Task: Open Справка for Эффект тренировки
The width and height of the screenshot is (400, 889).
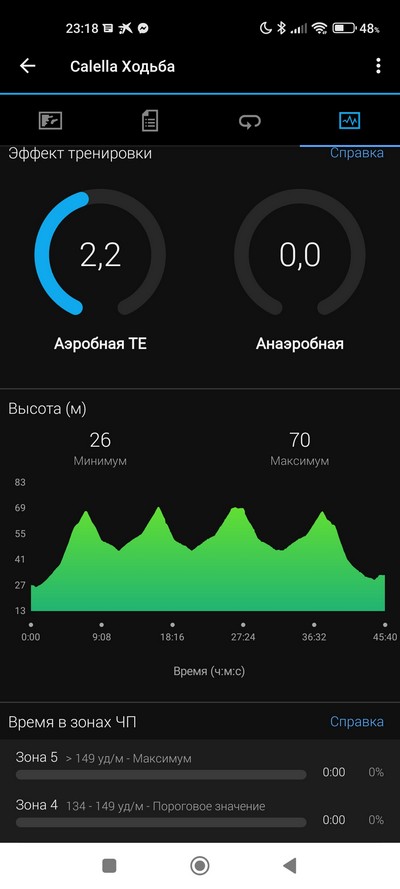Action: point(357,153)
